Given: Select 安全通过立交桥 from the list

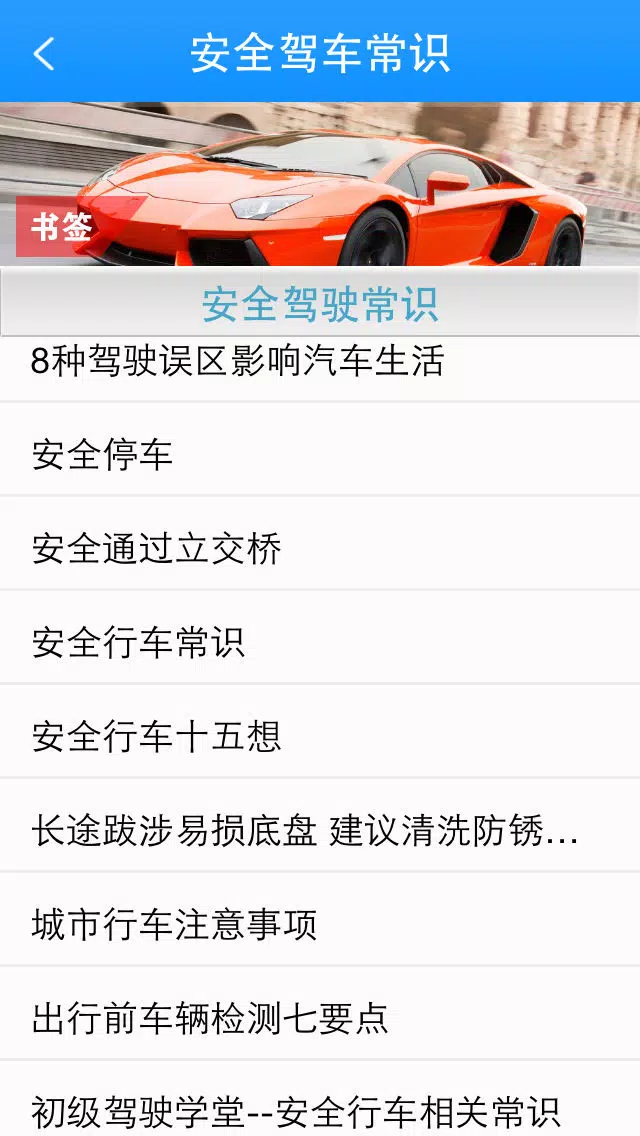Looking at the screenshot, I should click(157, 549).
